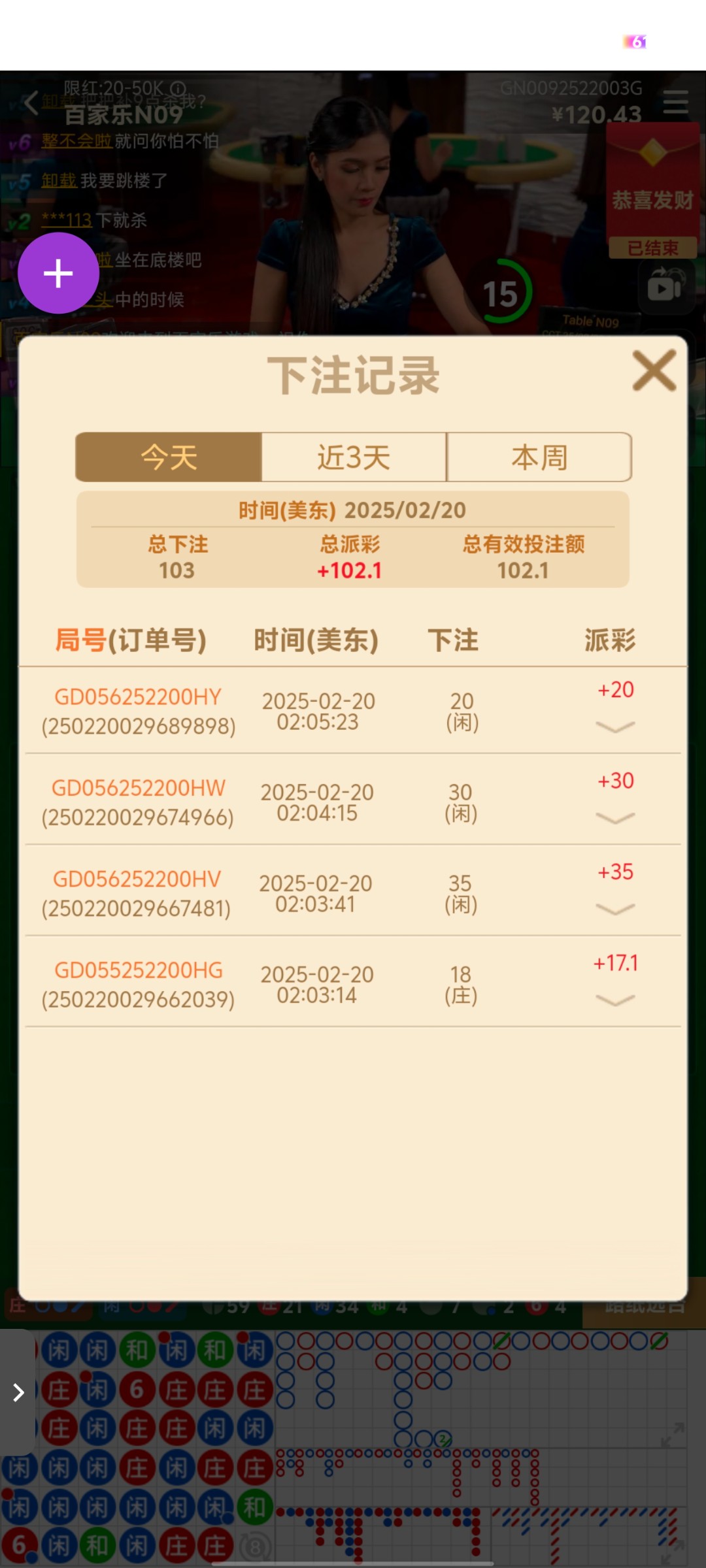This screenshot has height=1568, width=706.
Task: Open the hamburger menu
Action: click(675, 103)
